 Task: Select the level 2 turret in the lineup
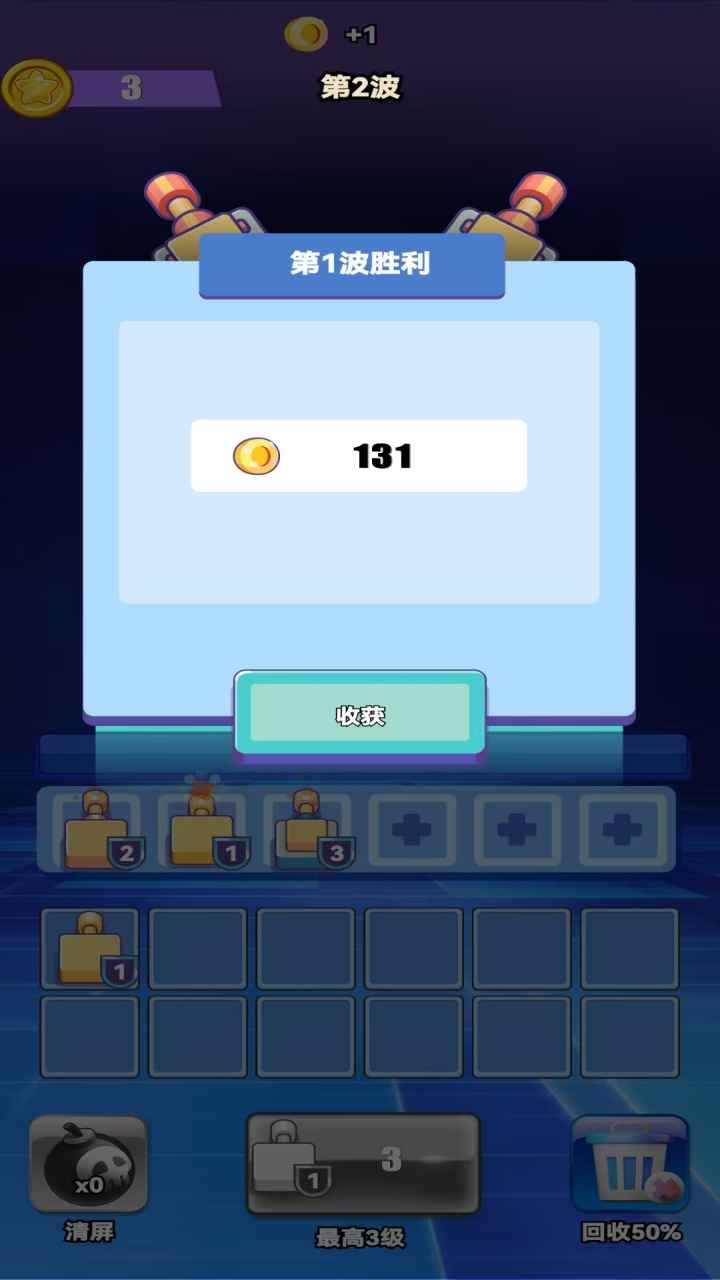click(98, 829)
